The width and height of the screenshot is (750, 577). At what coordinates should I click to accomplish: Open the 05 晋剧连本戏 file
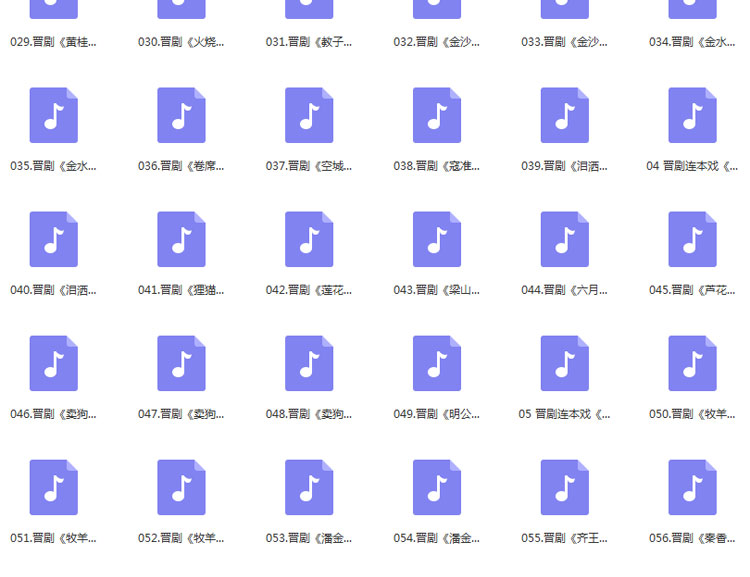[x=565, y=364]
